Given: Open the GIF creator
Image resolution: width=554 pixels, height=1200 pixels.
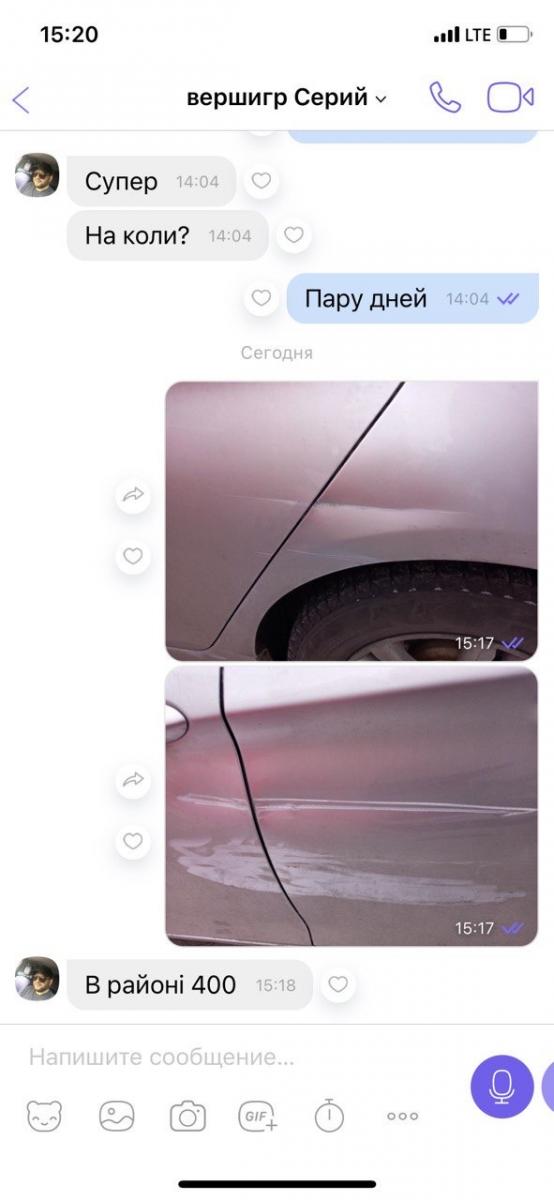Looking at the screenshot, I should (257, 1115).
